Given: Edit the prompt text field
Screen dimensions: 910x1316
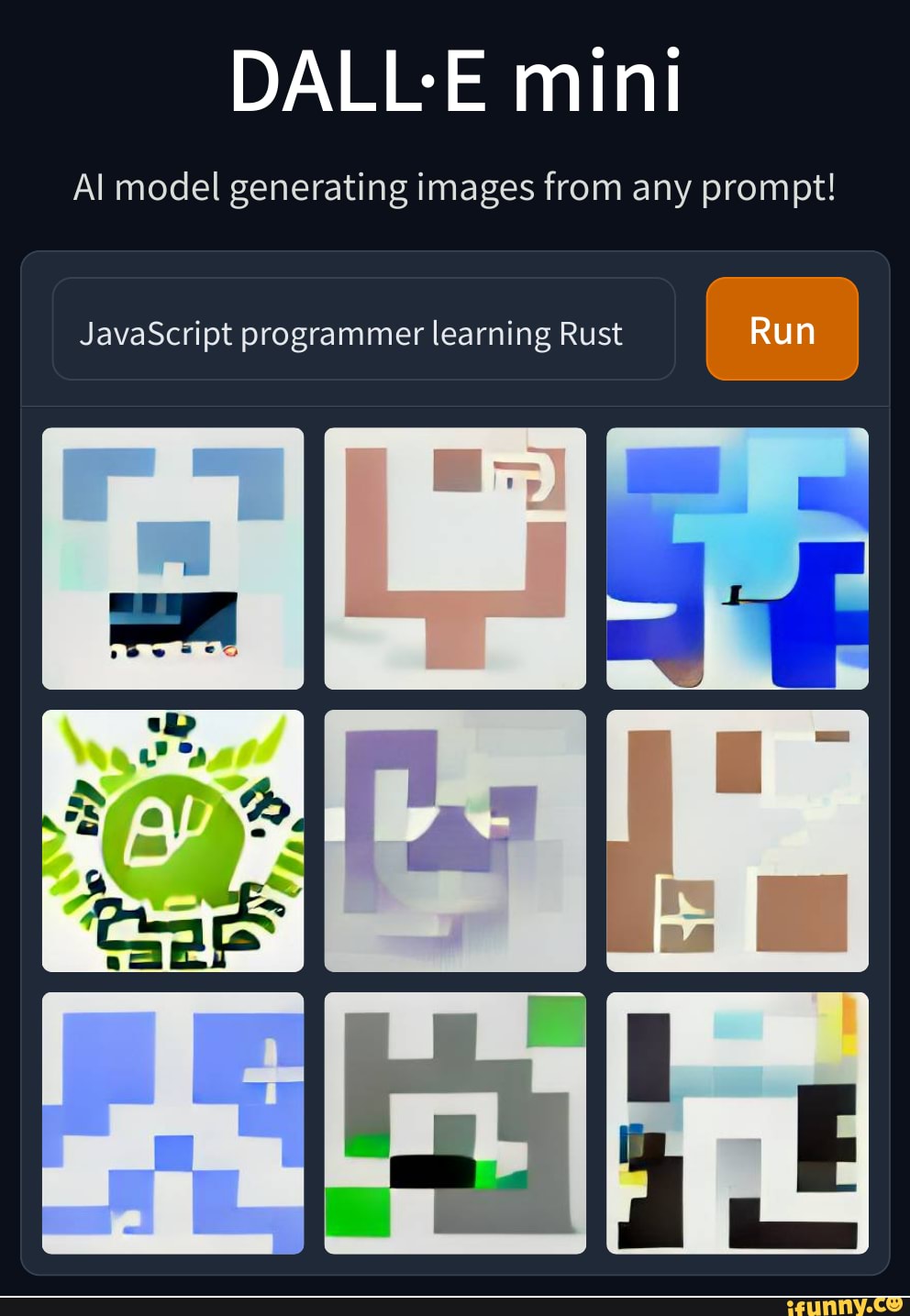Looking at the screenshot, I should coord(363,329).
